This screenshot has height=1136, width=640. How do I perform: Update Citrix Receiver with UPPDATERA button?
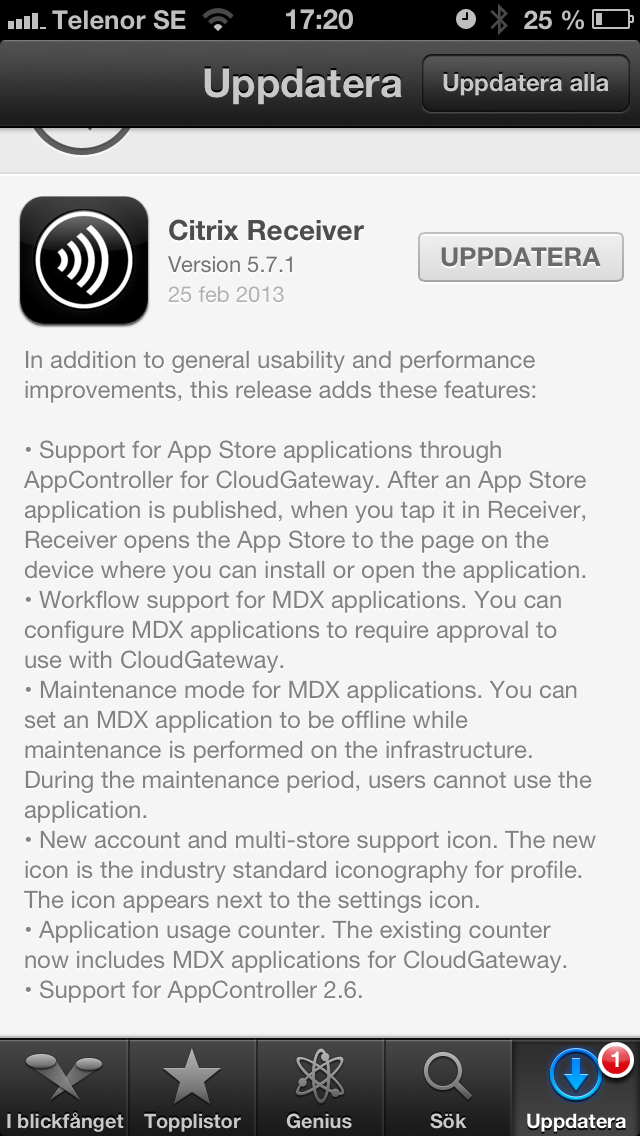(520, 257)
